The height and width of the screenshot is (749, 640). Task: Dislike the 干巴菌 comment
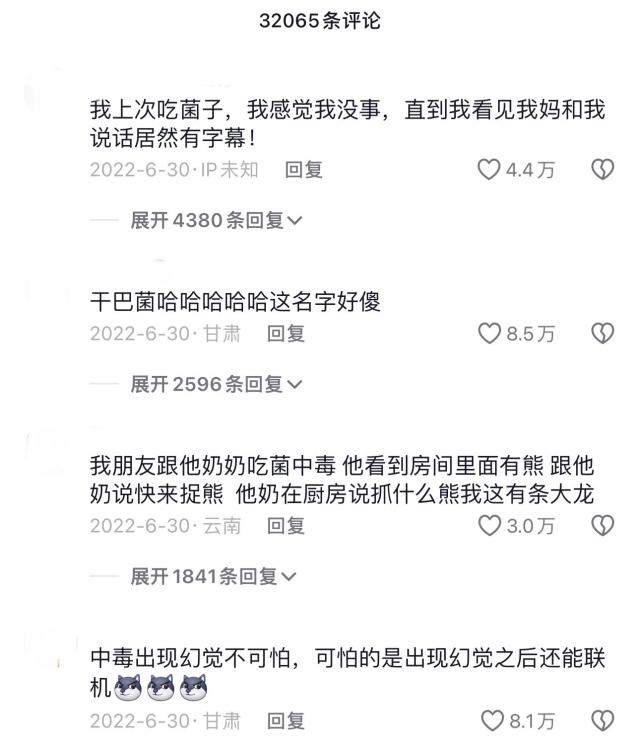[x=602, y=334]
